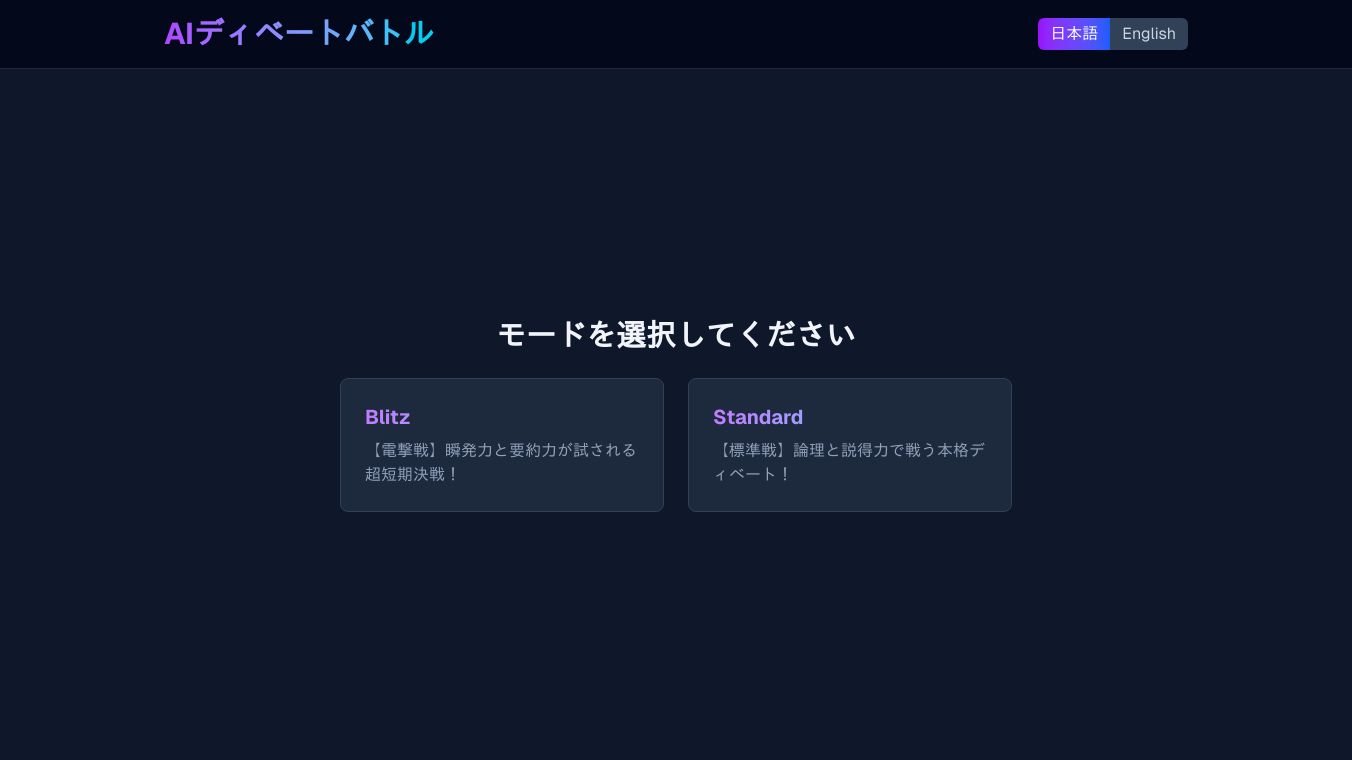This screenshot has height=760, width=1352.
Task: Open the AIディベートバトル home title
Action: click(x=299, y=33)
